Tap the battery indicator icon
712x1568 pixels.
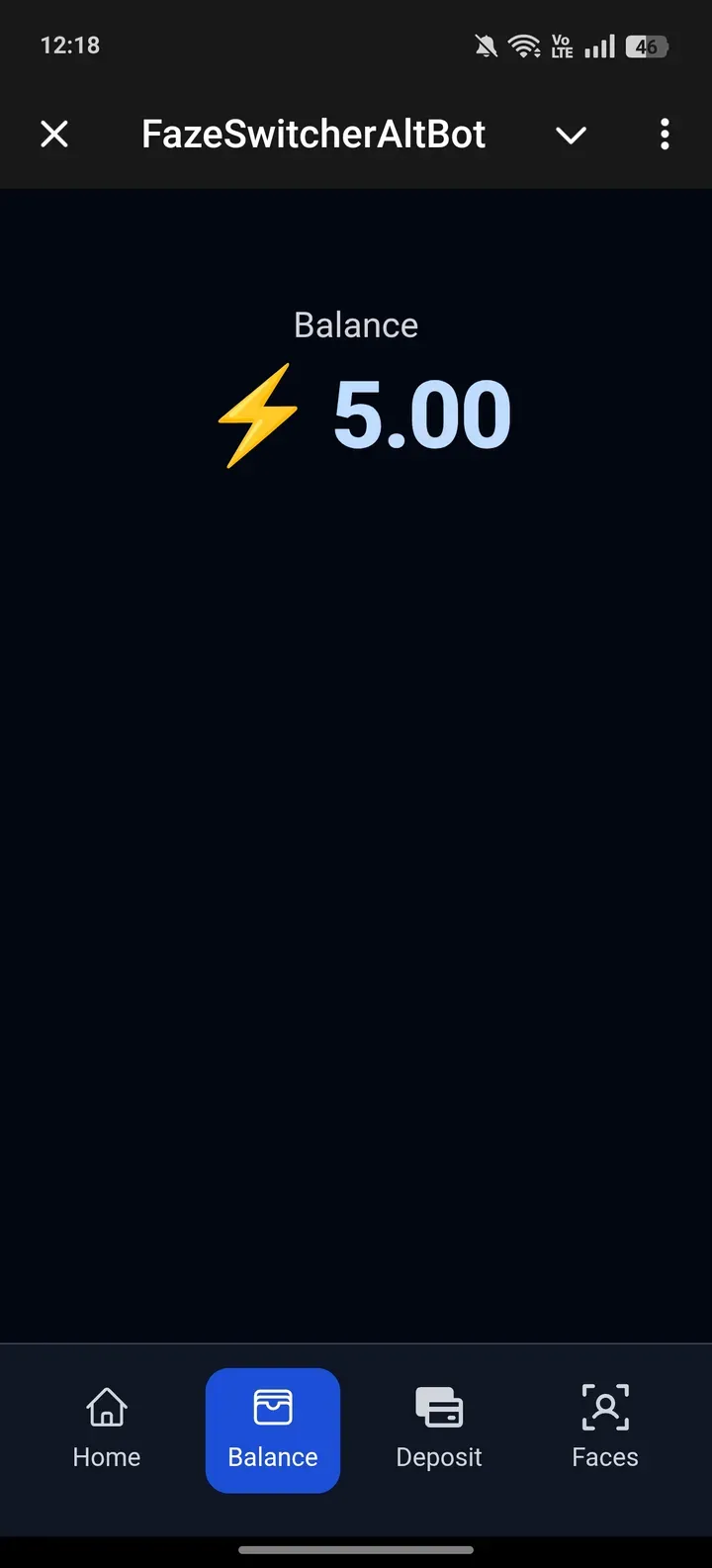point(648,45)
